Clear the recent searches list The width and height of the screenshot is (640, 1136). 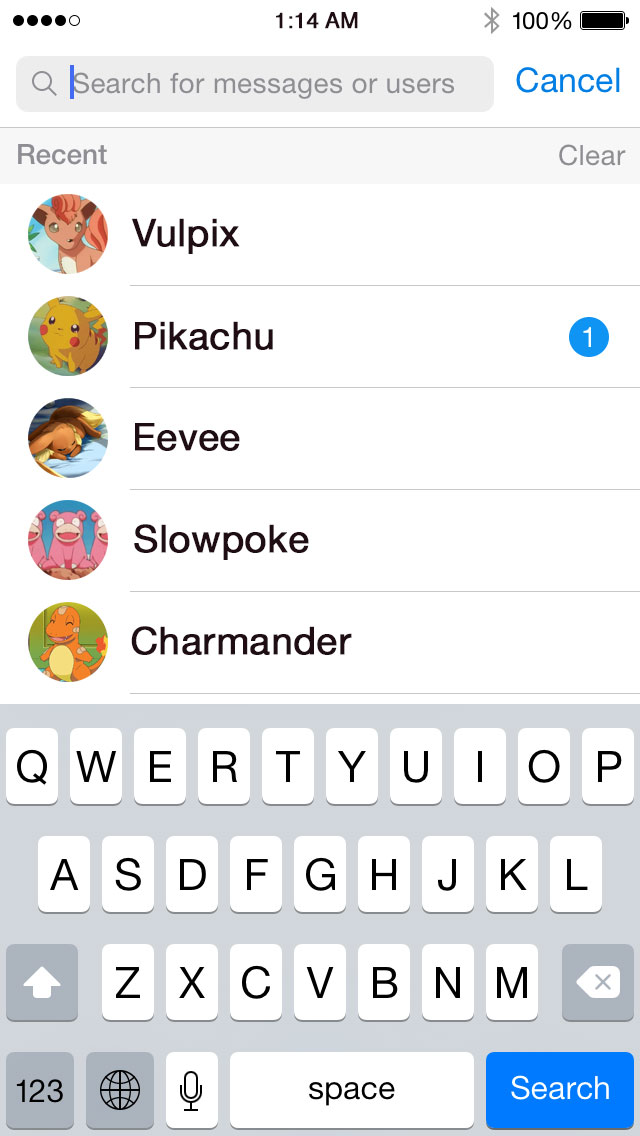point(591,155)
